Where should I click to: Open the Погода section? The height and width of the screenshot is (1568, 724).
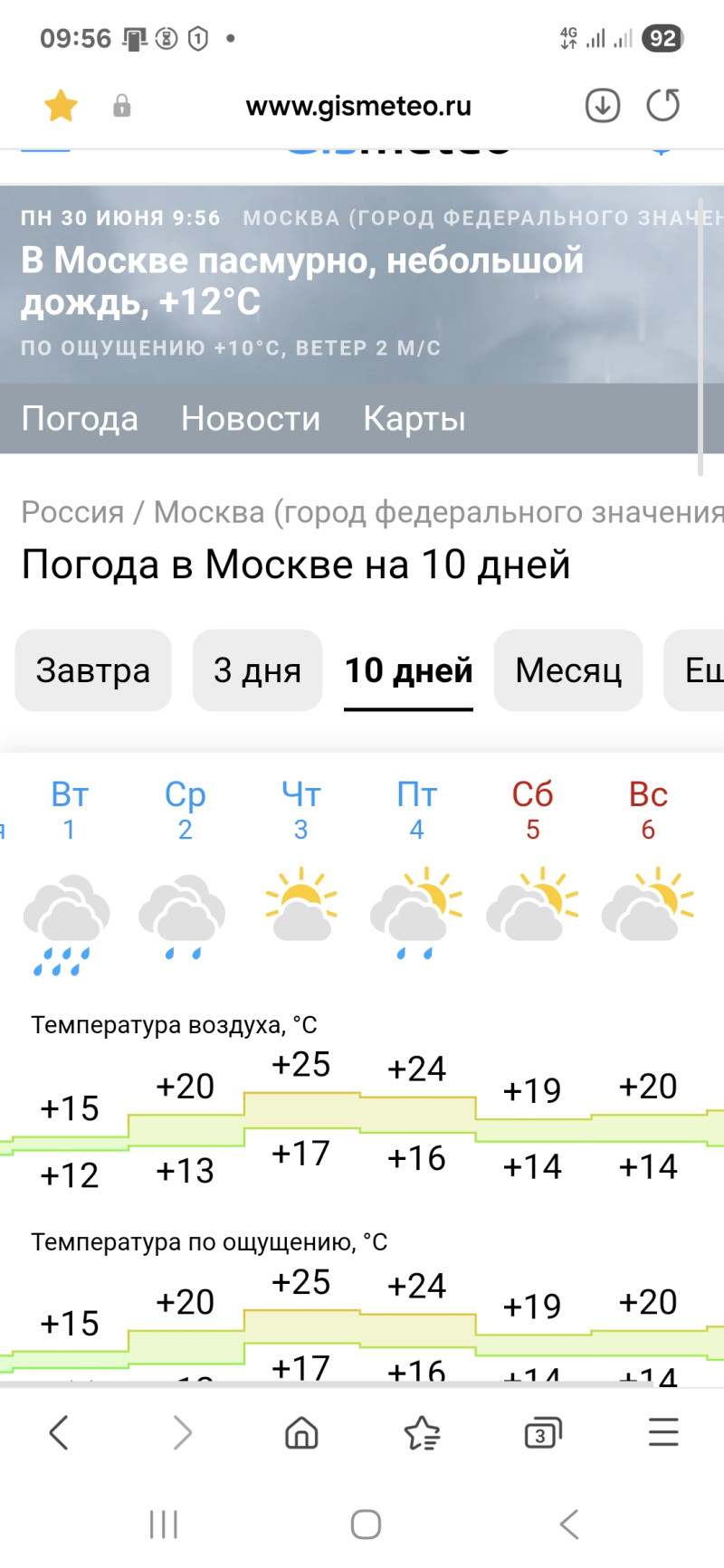tap(80, 419)
